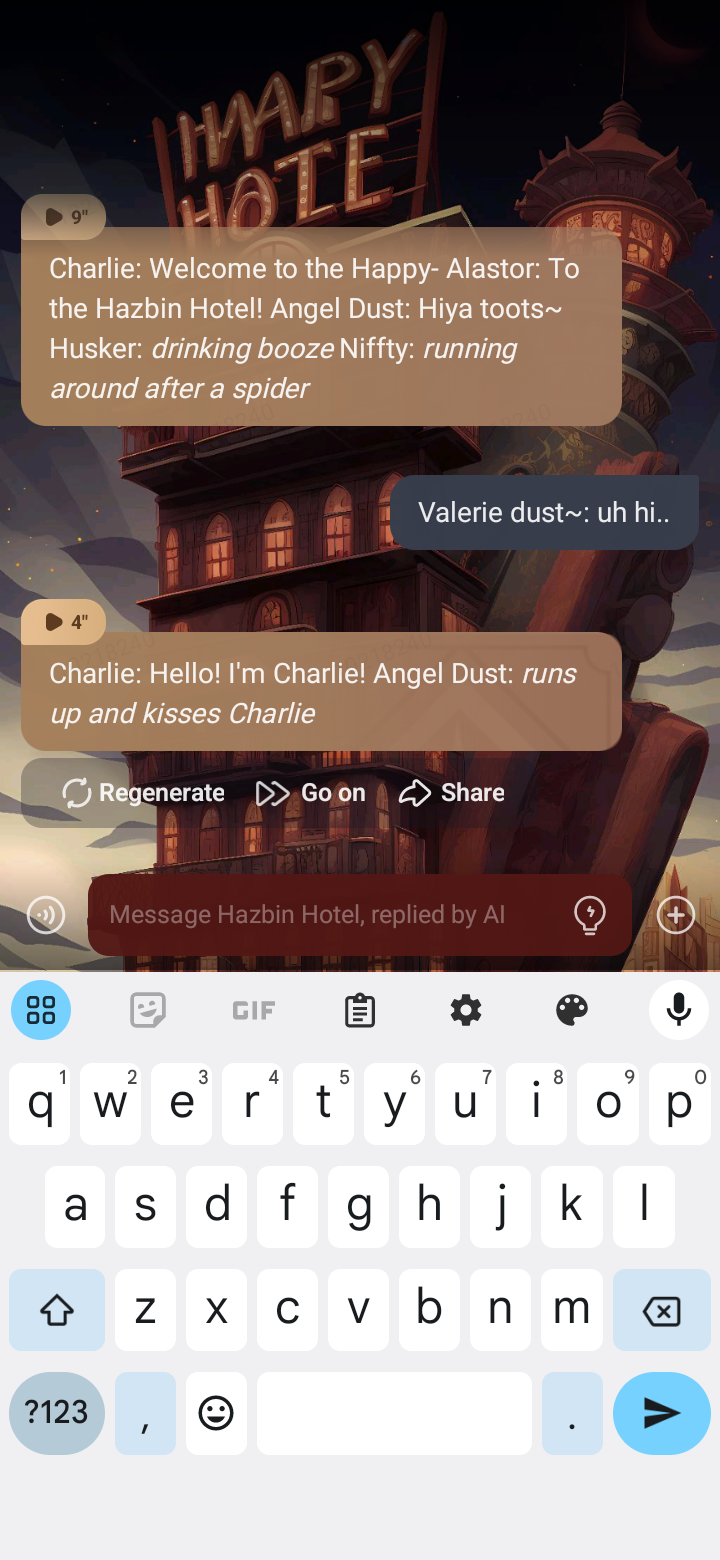Share this conversation

click(x=452, y=793)
